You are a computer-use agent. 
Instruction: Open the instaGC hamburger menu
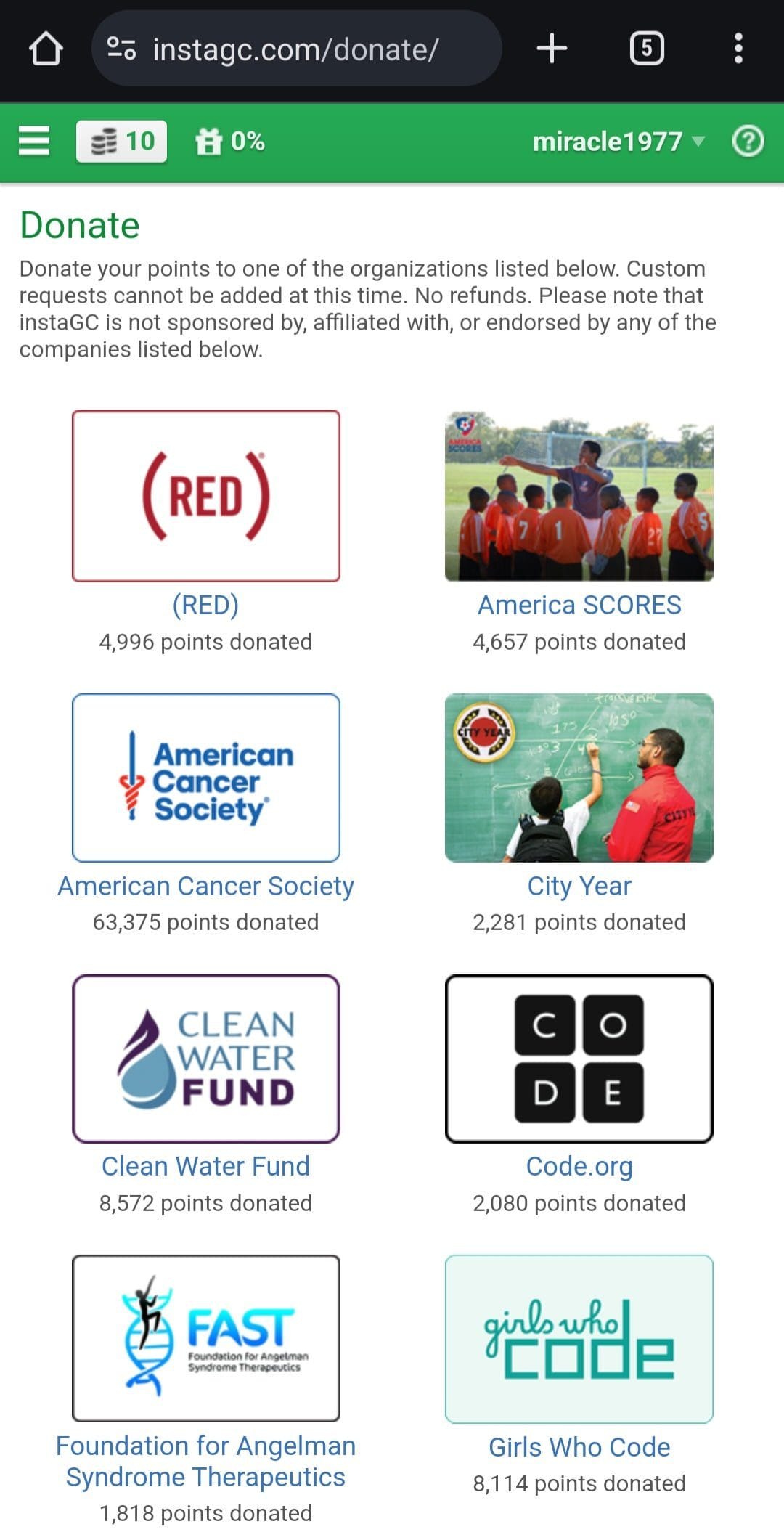pyautogui.click(x=34, y=141)
